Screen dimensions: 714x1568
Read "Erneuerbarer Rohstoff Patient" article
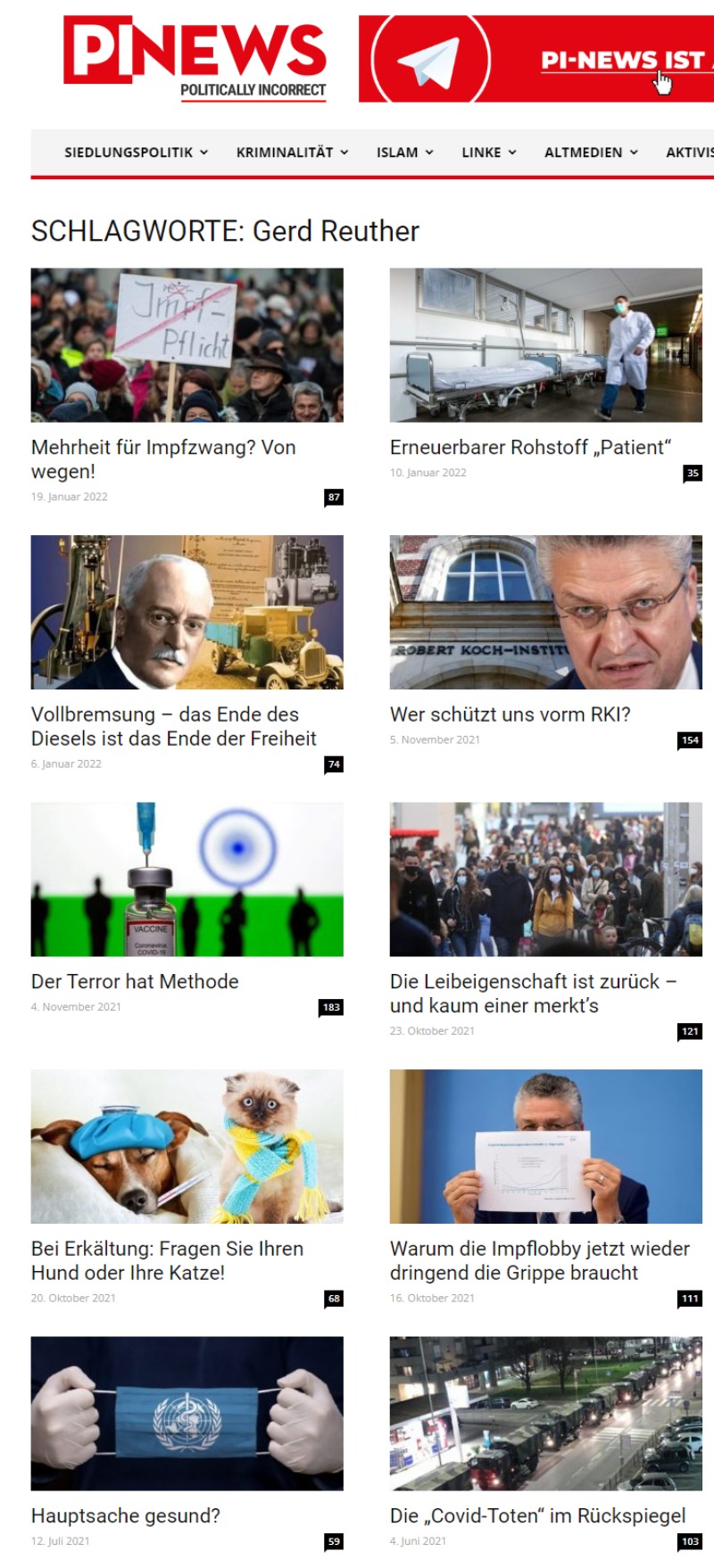pyautogui.click(x=530, y=447)
